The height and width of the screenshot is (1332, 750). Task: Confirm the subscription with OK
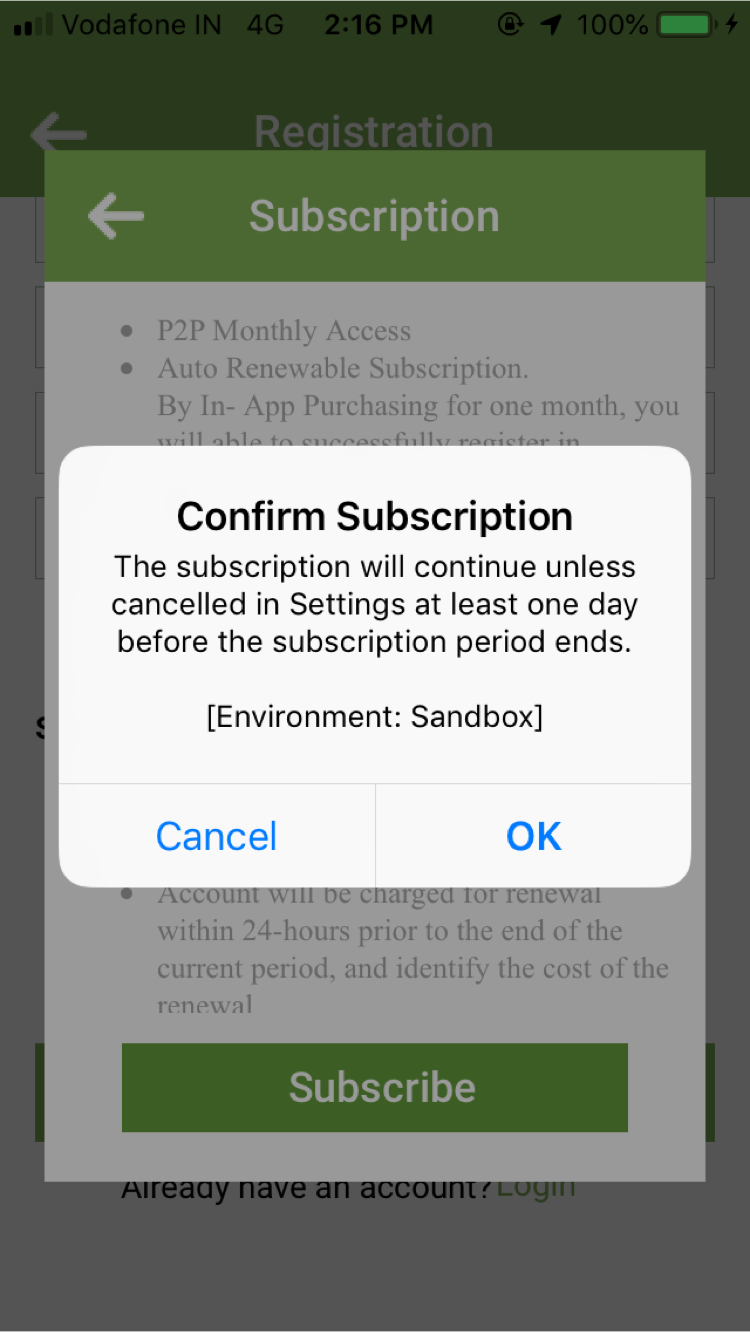[x=533, y=836]
